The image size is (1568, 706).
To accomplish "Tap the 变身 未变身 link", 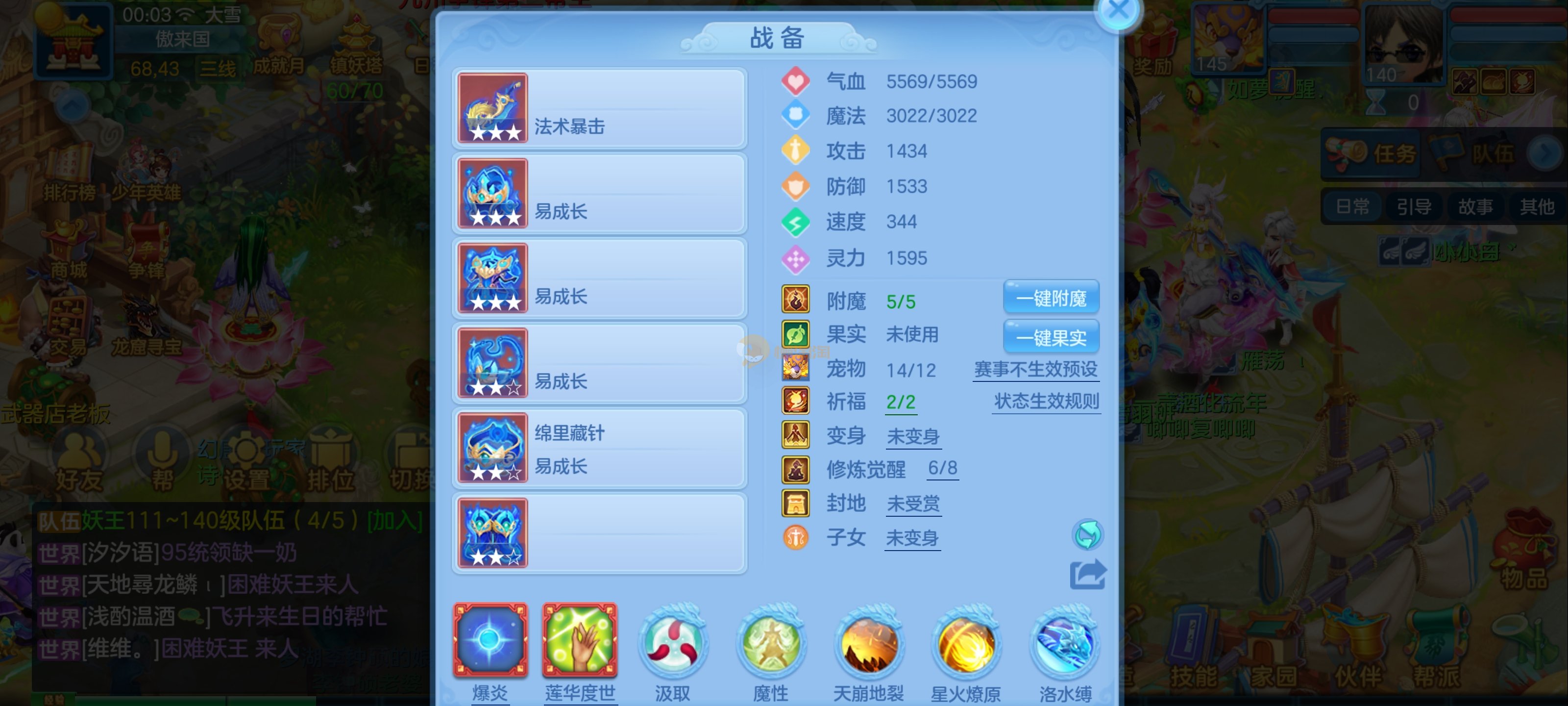I will (x=912, y=436).
